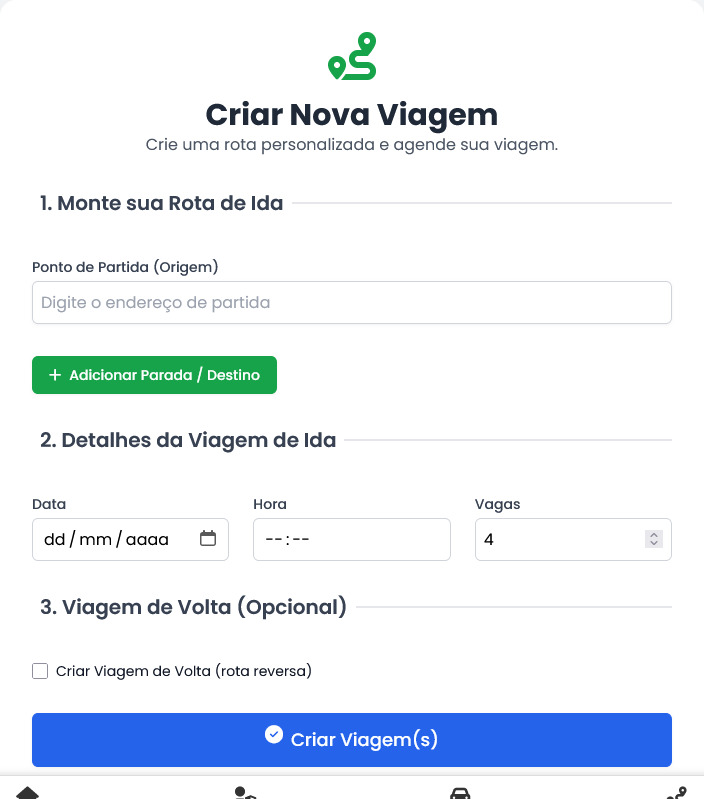Viewport: 704px width, 799px height.
Task: Check Criar Viagem de Volta (rota reversa)
Action: [40, 671]
